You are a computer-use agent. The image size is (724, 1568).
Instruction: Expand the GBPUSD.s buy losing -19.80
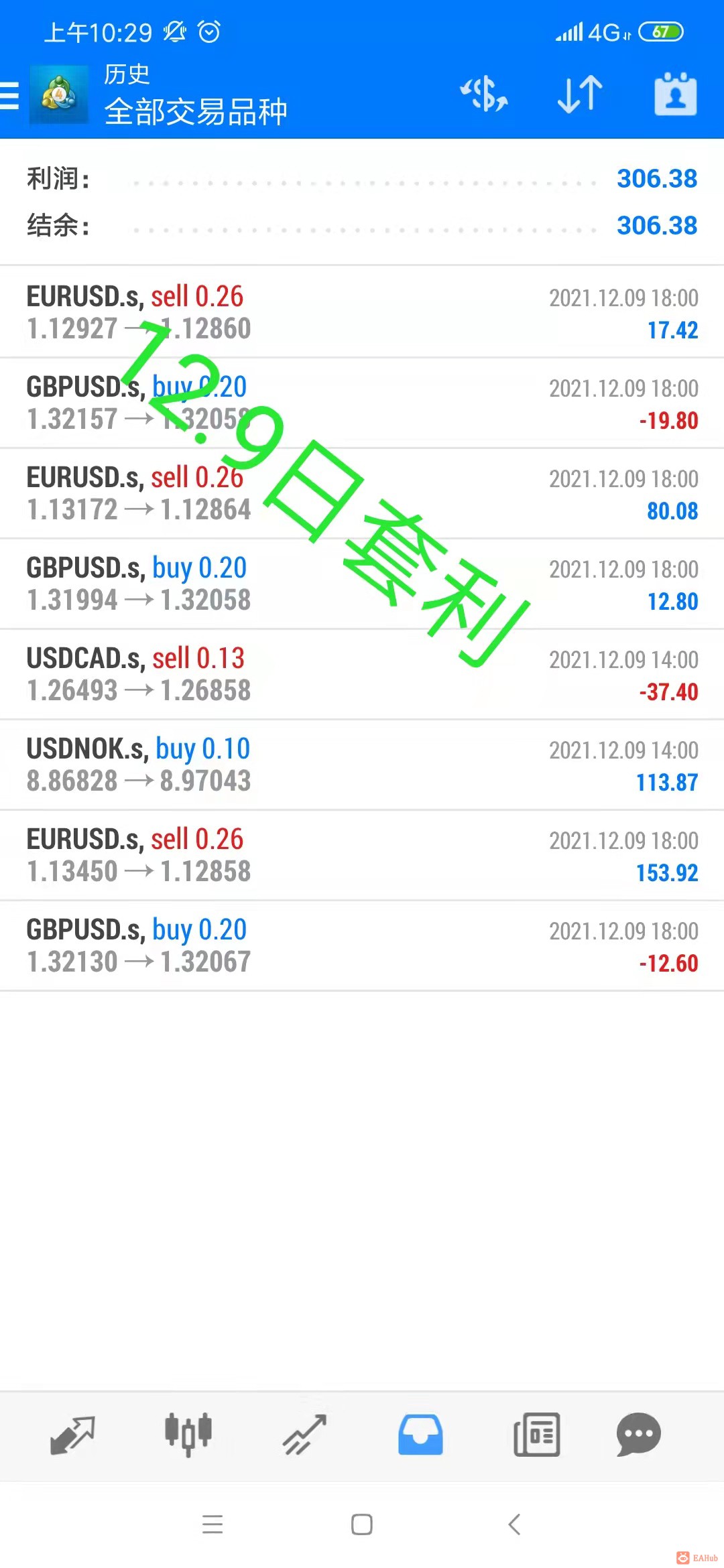pyautogui.click(x=362, y=403)
